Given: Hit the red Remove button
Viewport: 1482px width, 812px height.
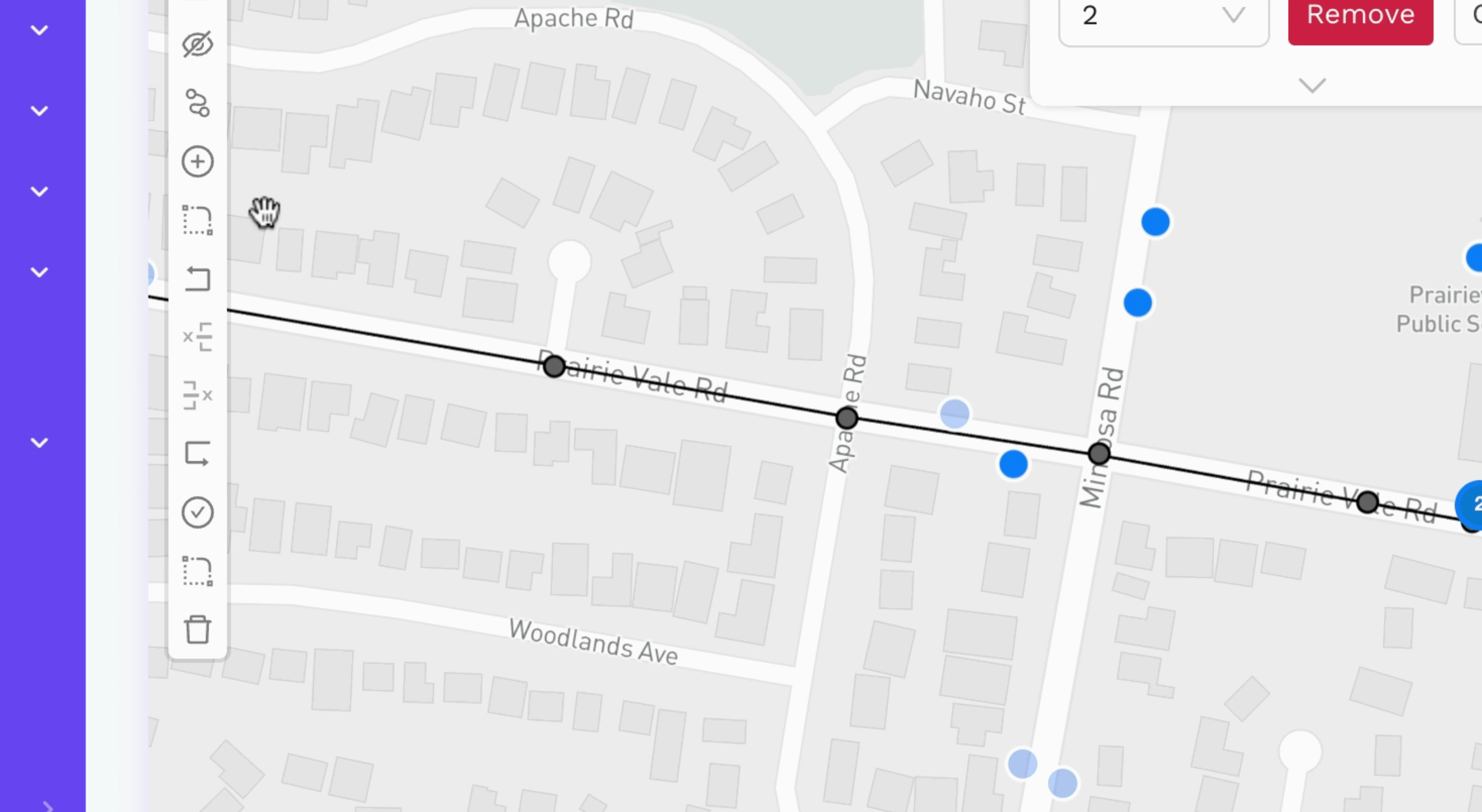Looking at the screenshot, I should (1360, 16).
